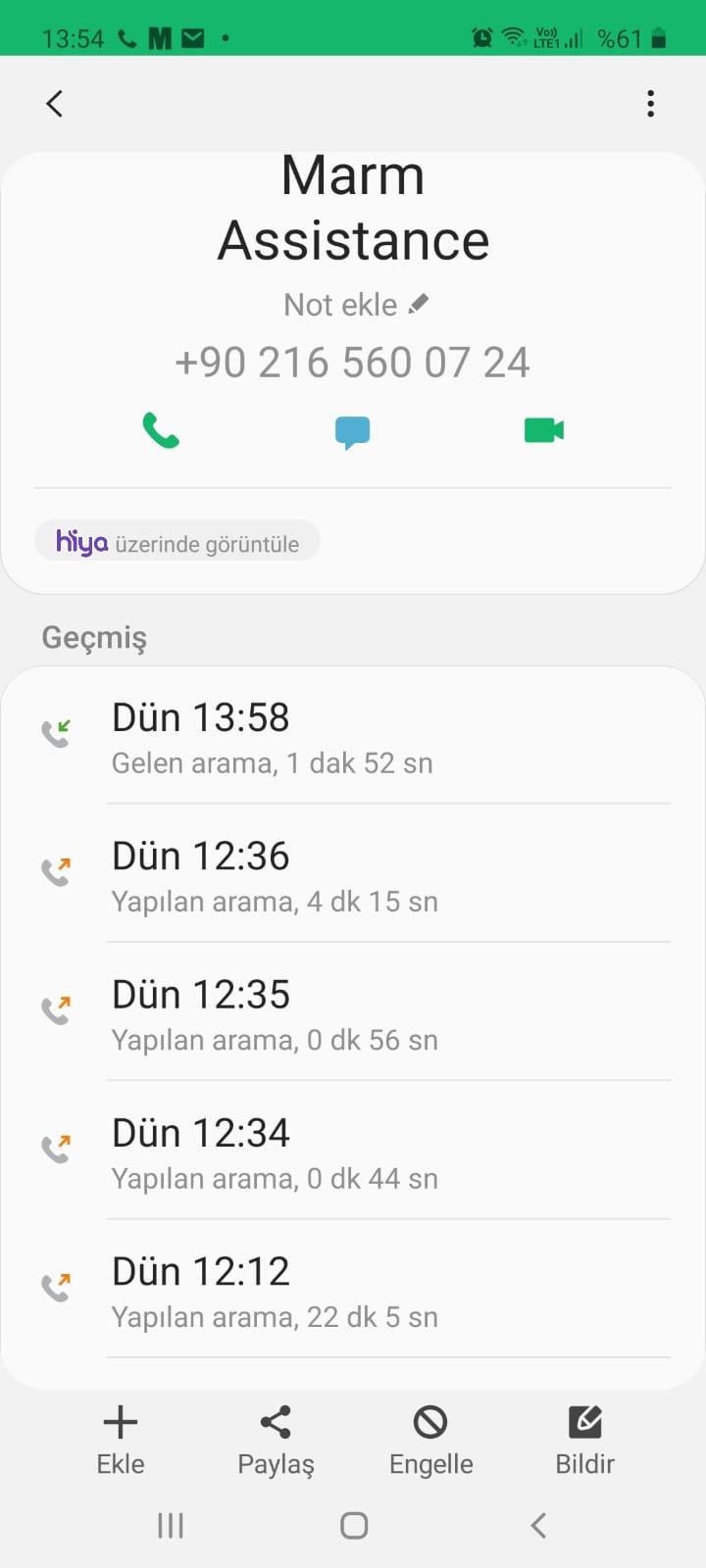Open the Hiya üzerinde görüntüle link

coord(176,540)
